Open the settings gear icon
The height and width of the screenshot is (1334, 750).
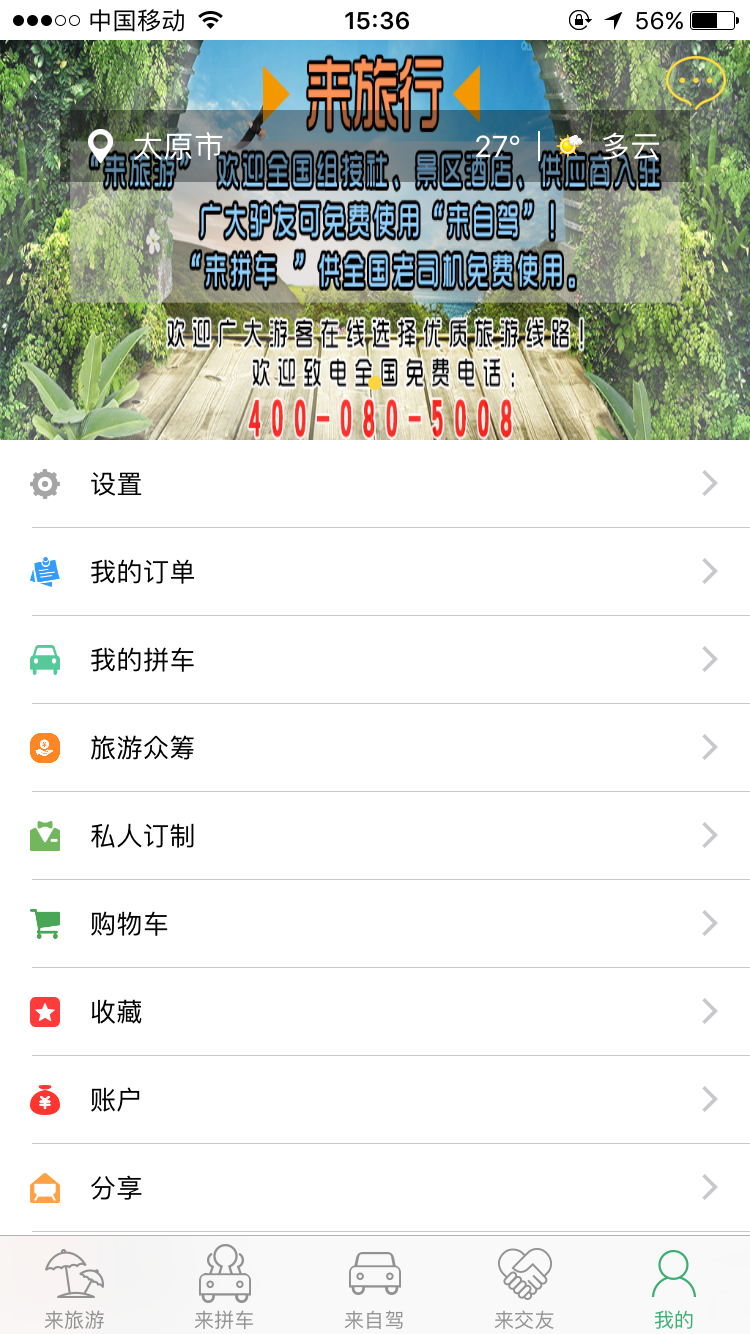tap(44, 484)
